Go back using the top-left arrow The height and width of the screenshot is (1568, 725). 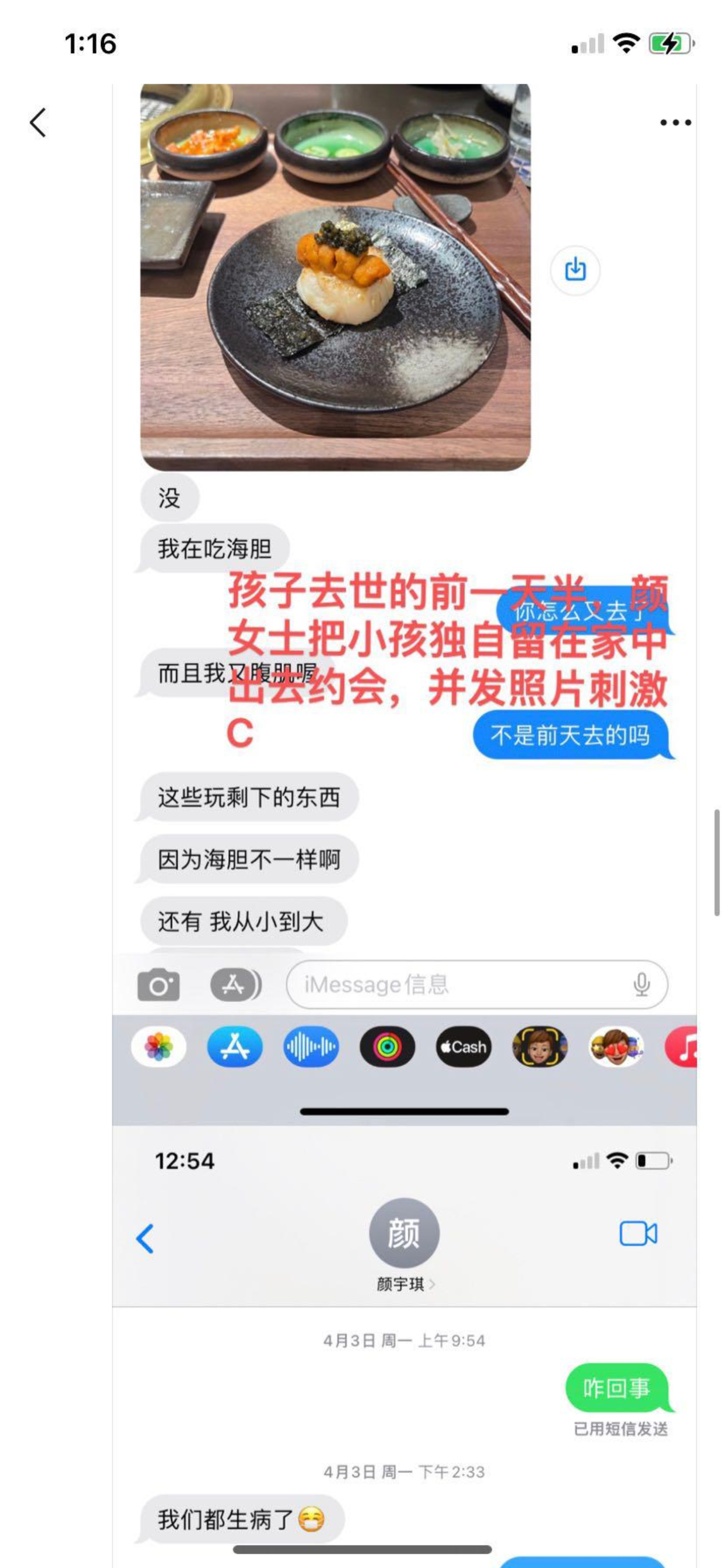[38, 122]
